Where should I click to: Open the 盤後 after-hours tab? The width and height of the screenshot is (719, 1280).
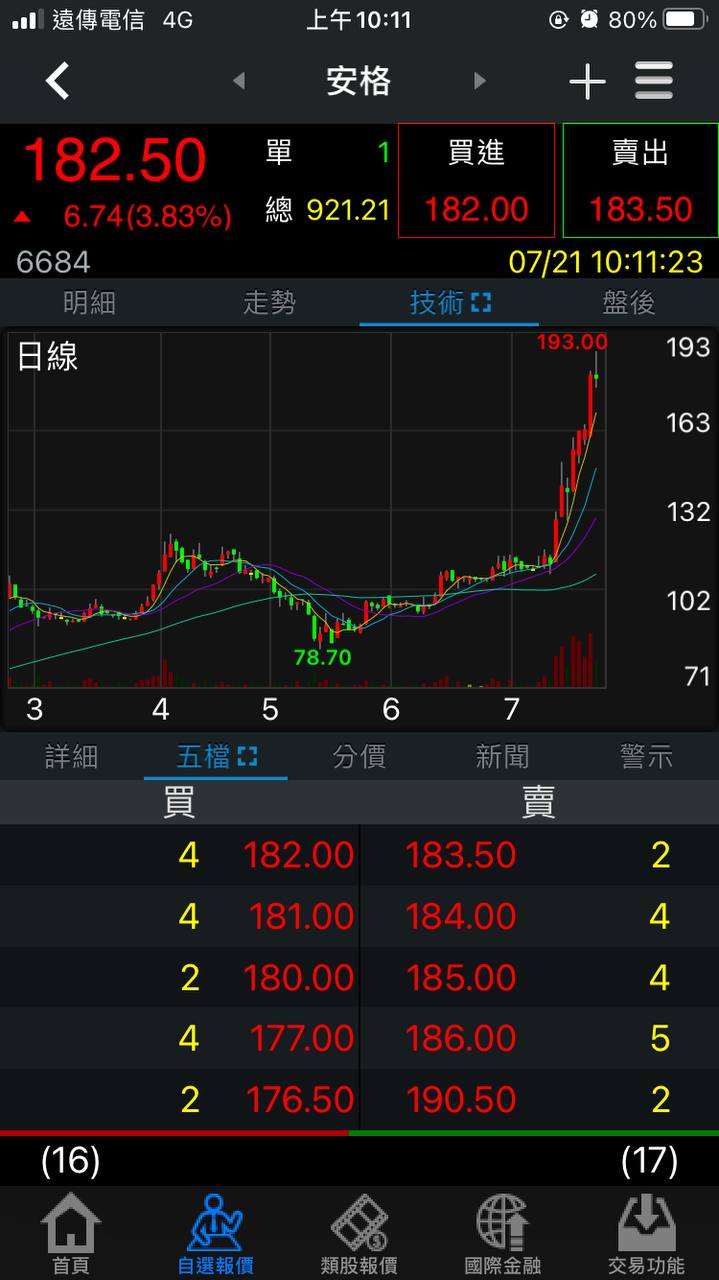coord(629,302)
